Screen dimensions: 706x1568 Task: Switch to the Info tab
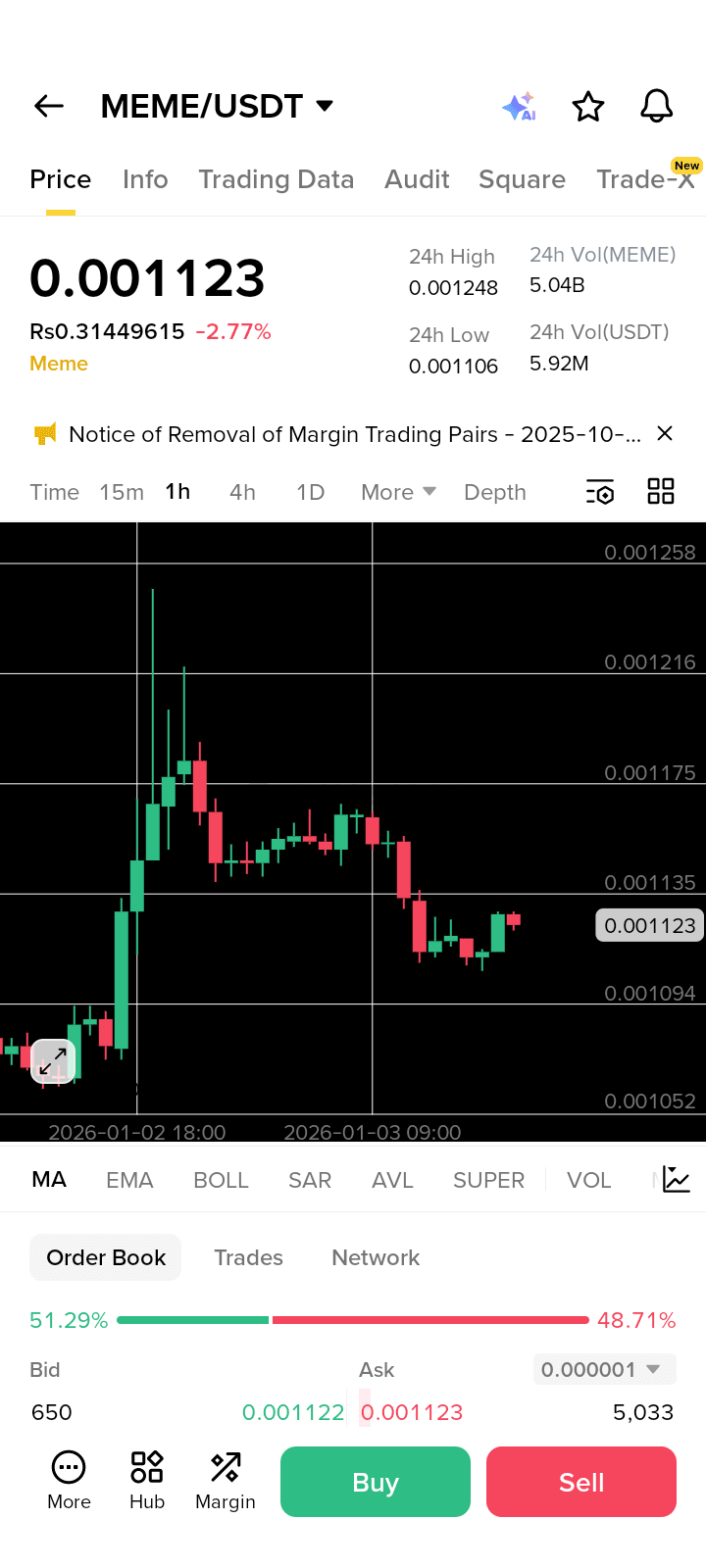point(145,179)
